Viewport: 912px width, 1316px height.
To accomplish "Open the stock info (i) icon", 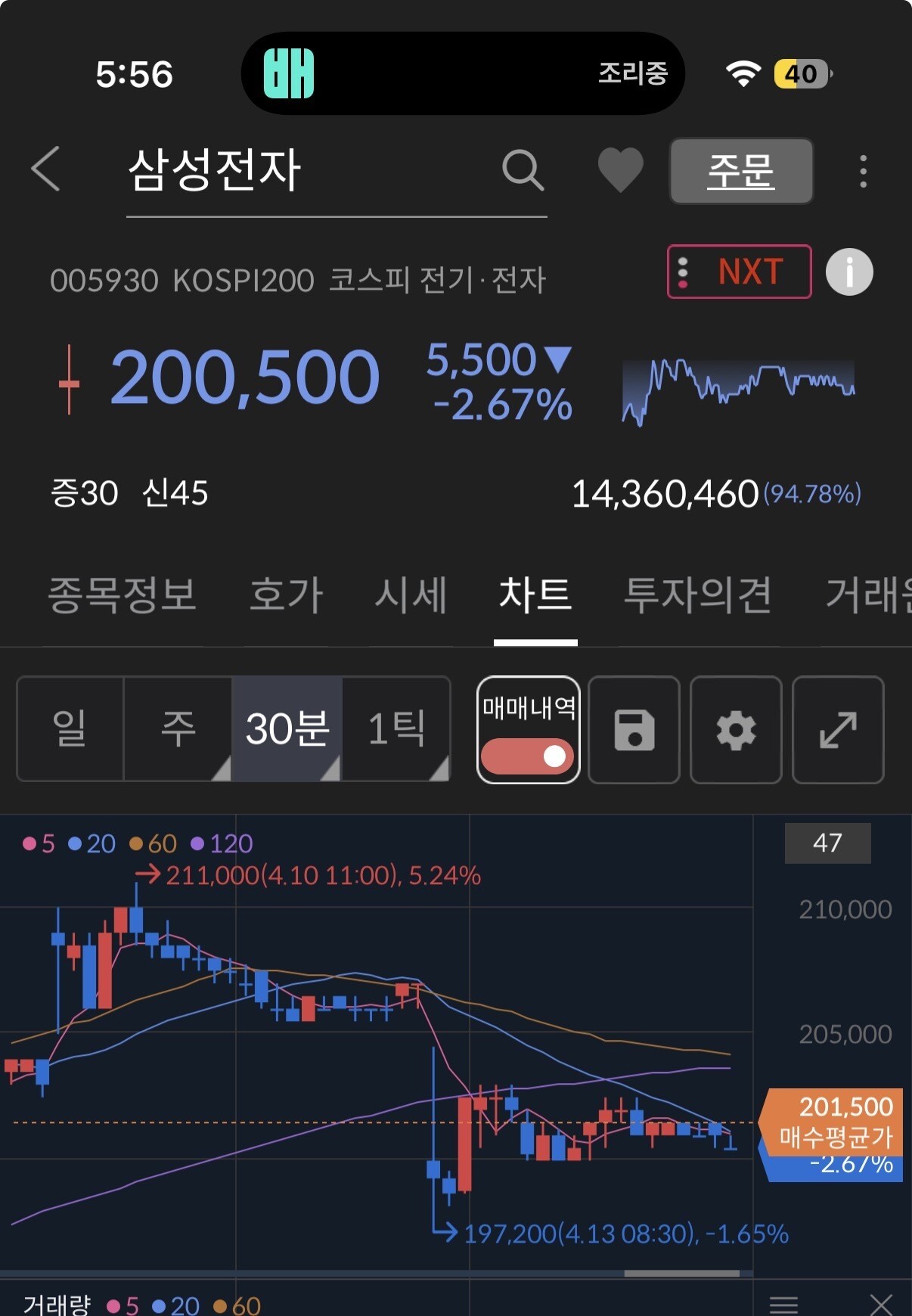I will (848, 272).
